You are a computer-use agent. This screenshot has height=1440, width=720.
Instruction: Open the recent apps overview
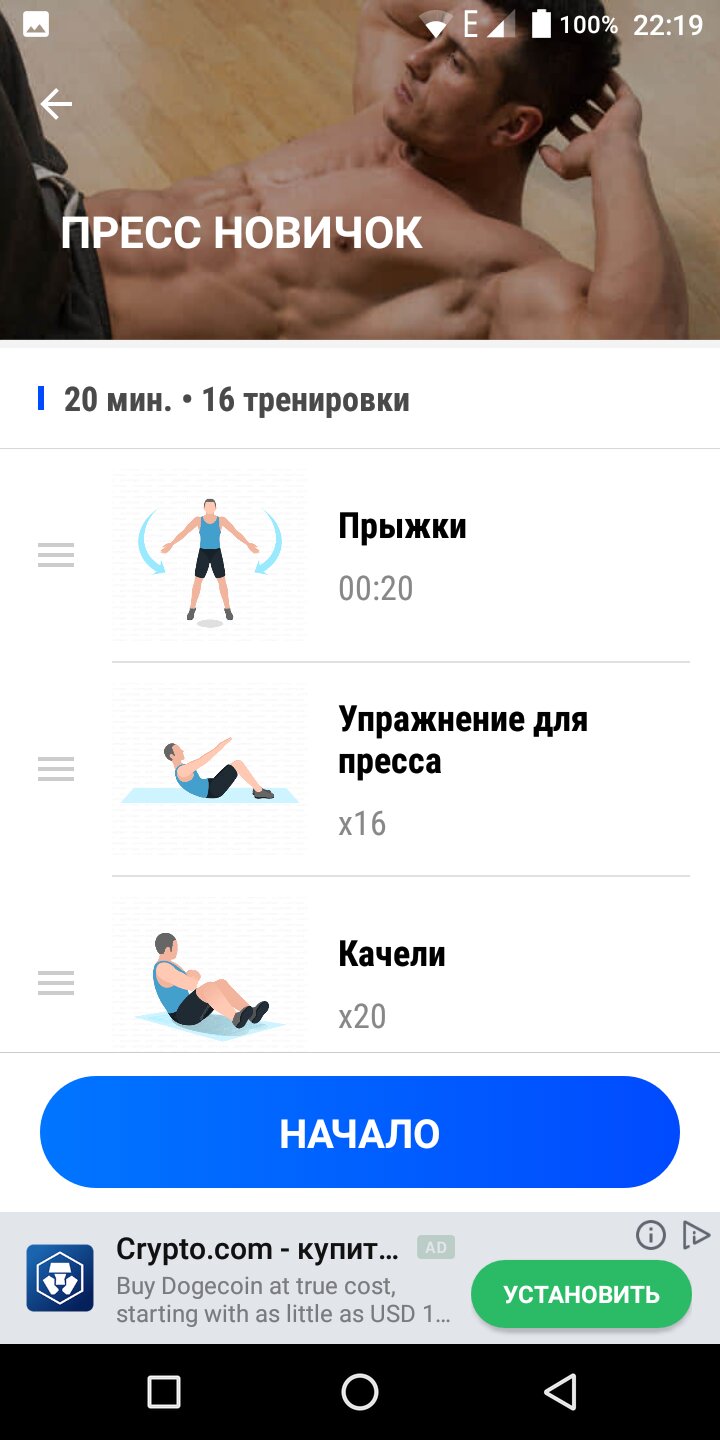point(164,1391)
